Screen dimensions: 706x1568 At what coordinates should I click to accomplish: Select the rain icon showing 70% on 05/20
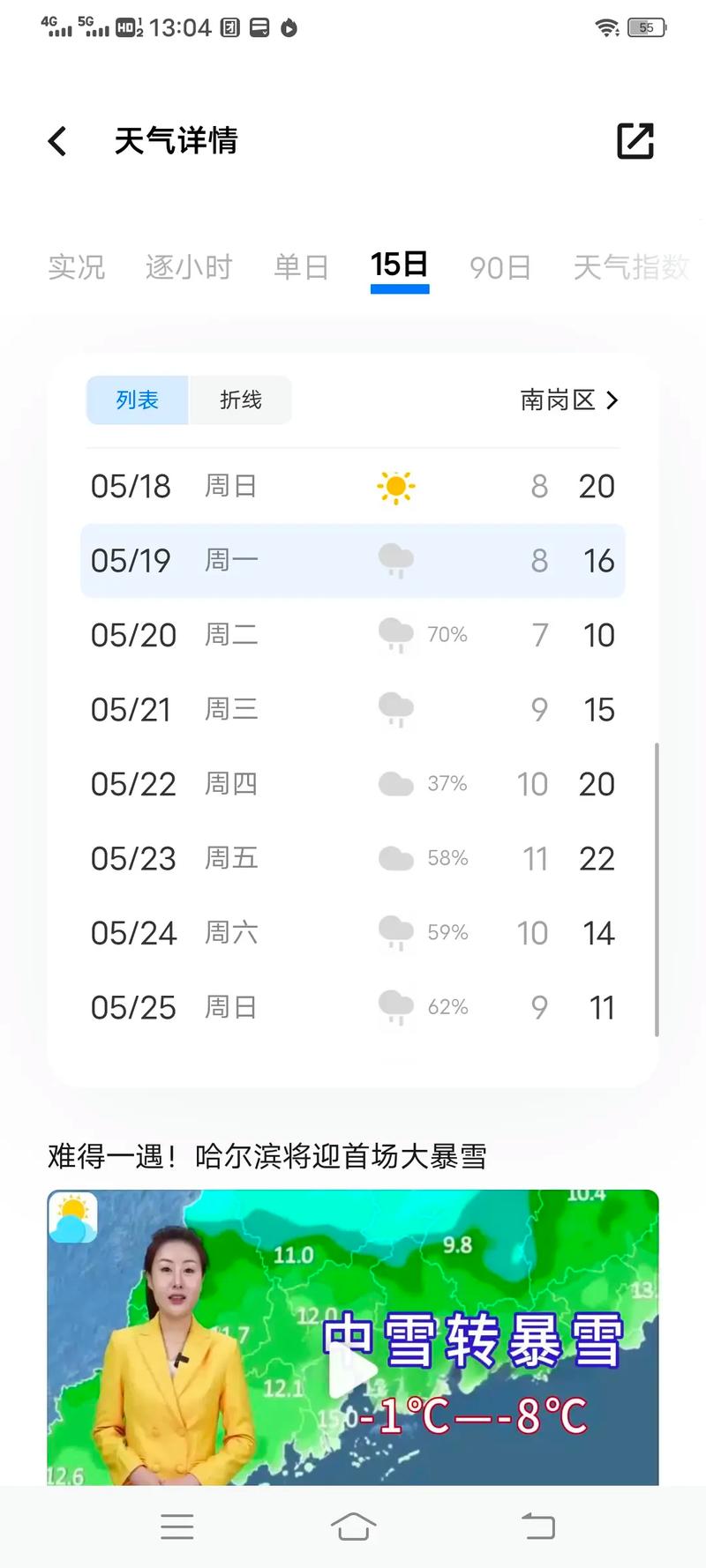point(395,635)
